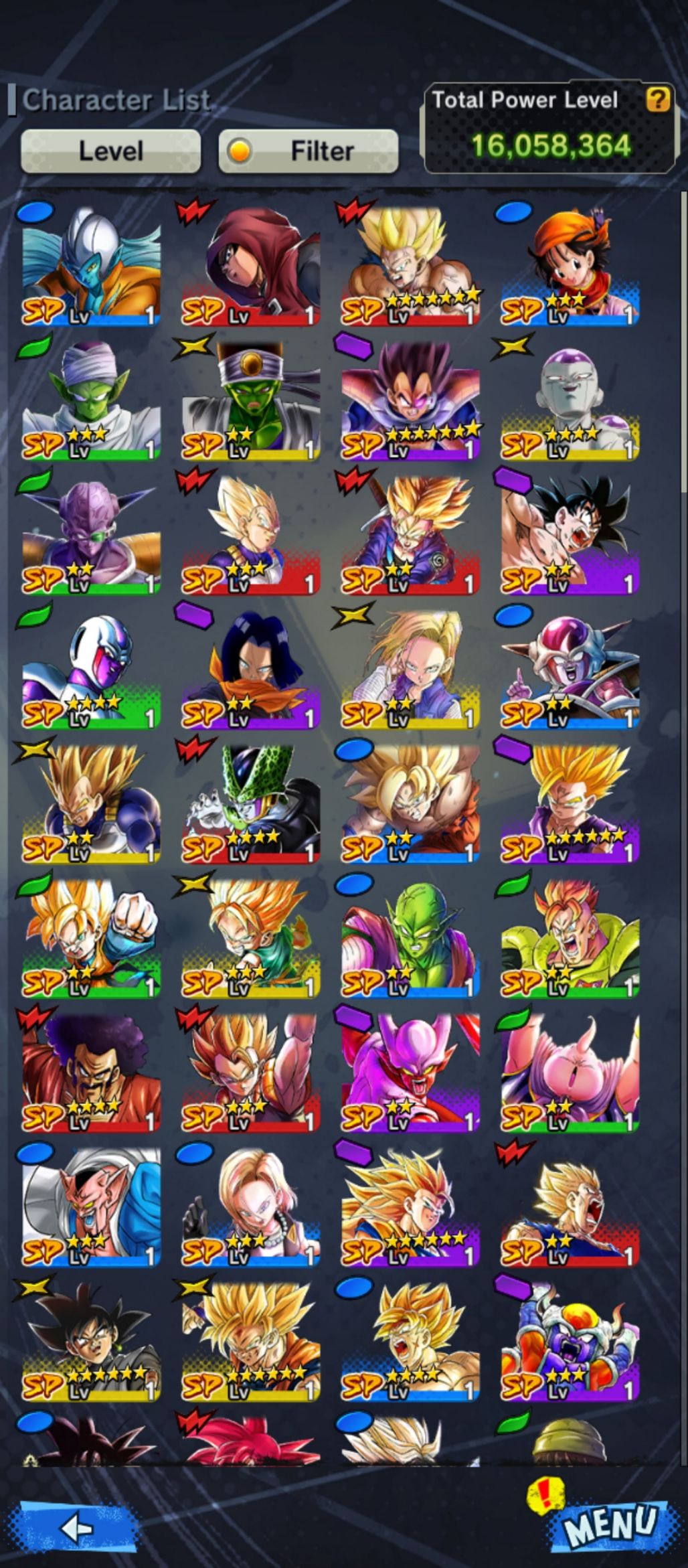This screenshot has height=1568, width=688.
Task: Open the Dabura character card
Action: click(91, 1207)
